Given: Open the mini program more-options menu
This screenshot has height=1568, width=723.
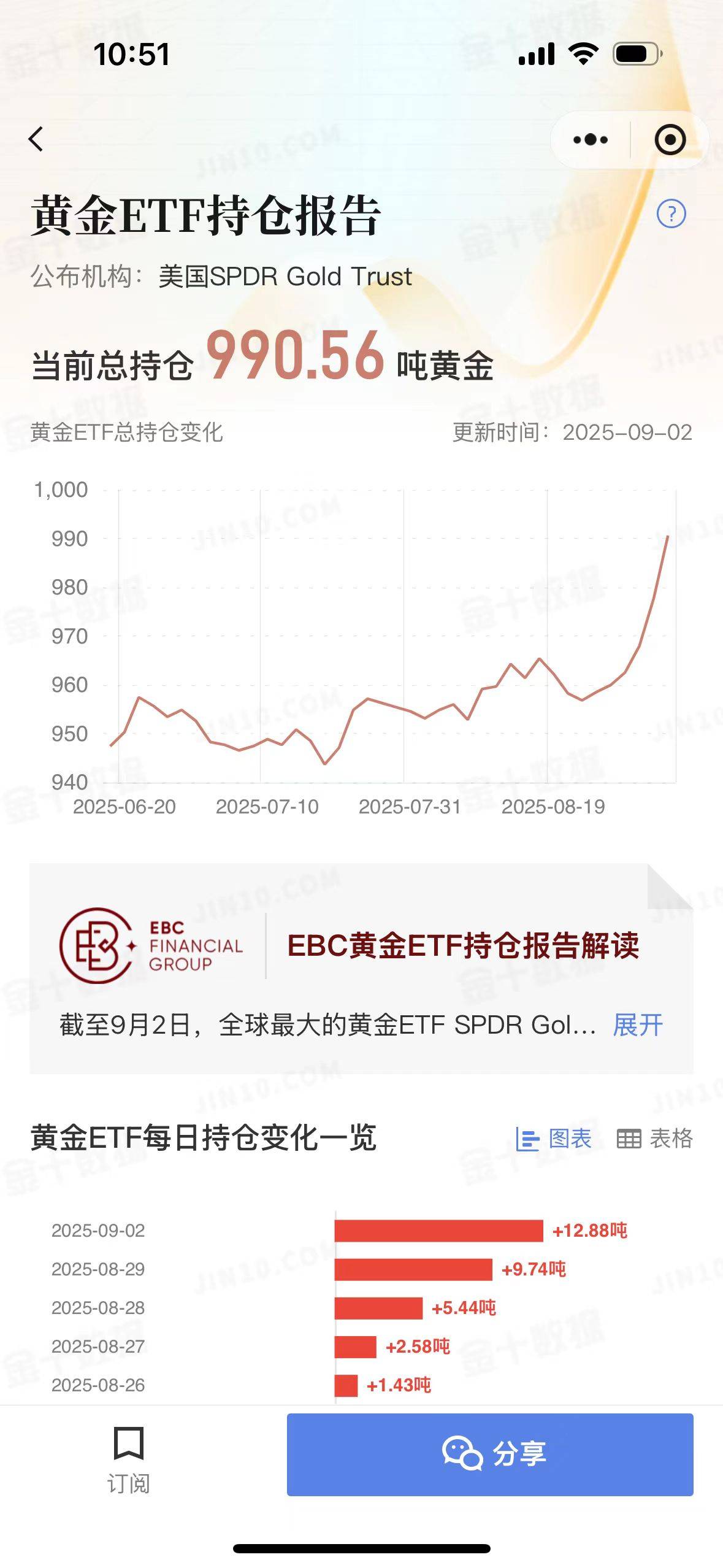Looking at the screenshot, I should [590, 140].
